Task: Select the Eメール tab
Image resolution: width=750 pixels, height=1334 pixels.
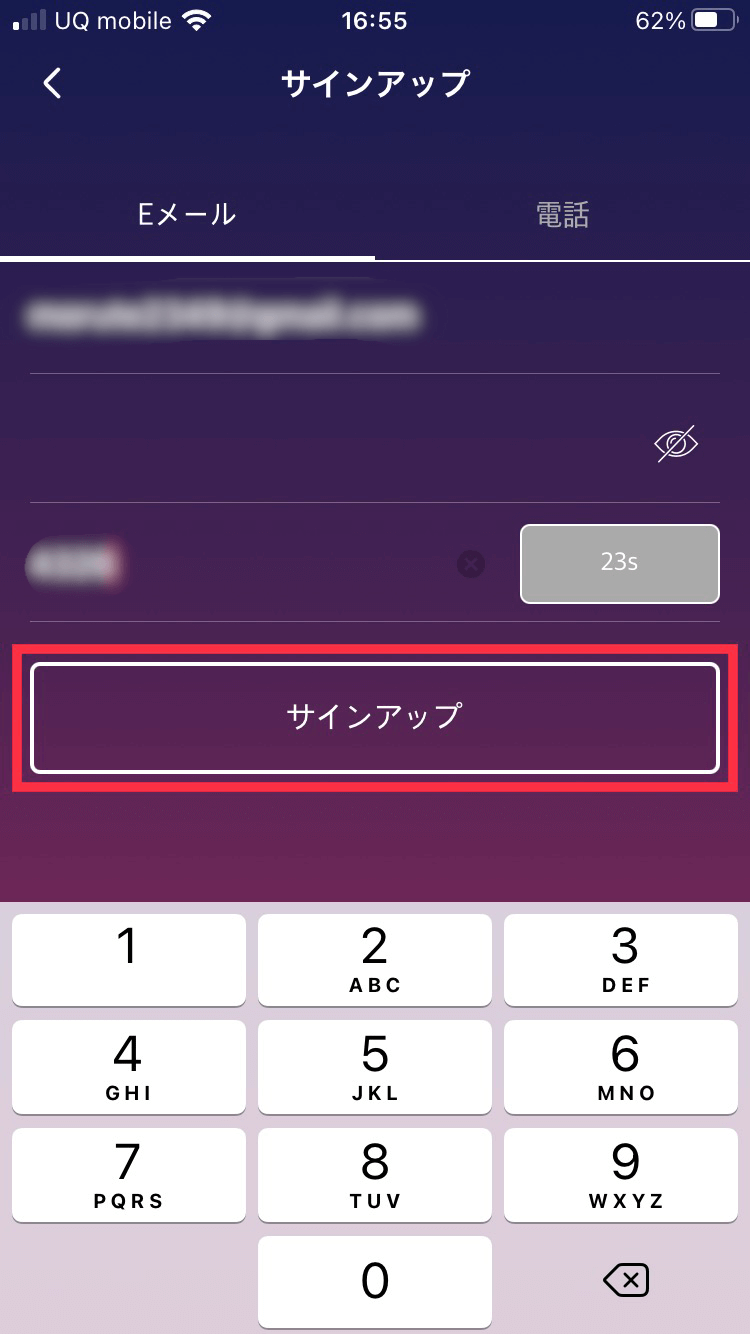Action: 187,214
